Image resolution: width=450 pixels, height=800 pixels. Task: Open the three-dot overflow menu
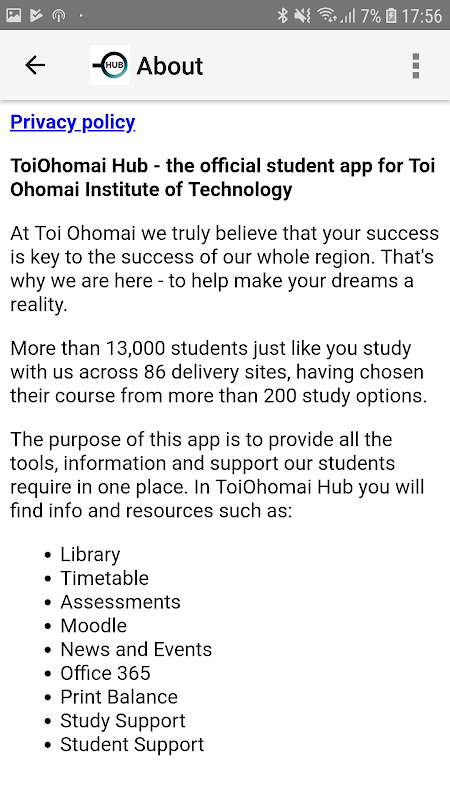(x=416, y=66)
